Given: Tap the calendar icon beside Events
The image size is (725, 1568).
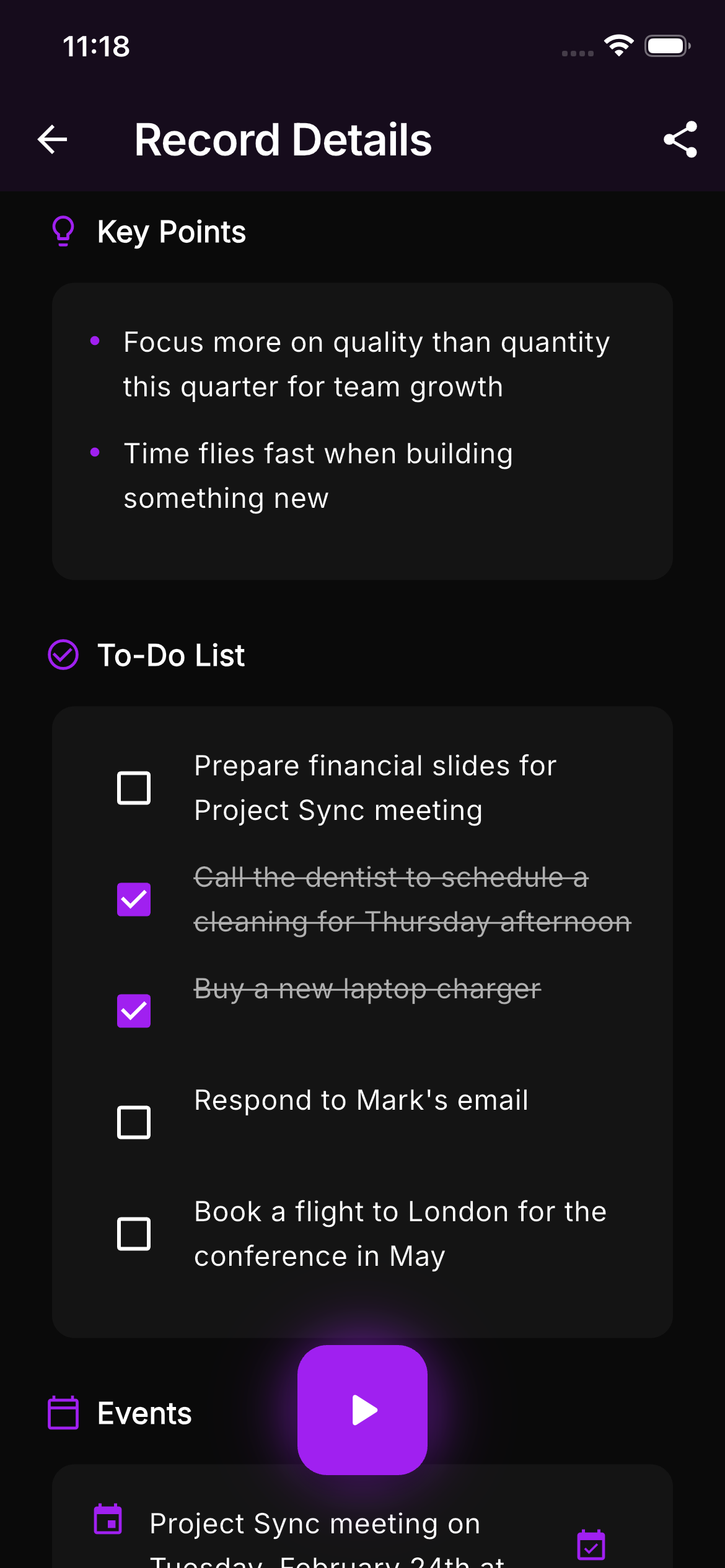Looking at the screenshot, I should click(x=64, y=1413).
